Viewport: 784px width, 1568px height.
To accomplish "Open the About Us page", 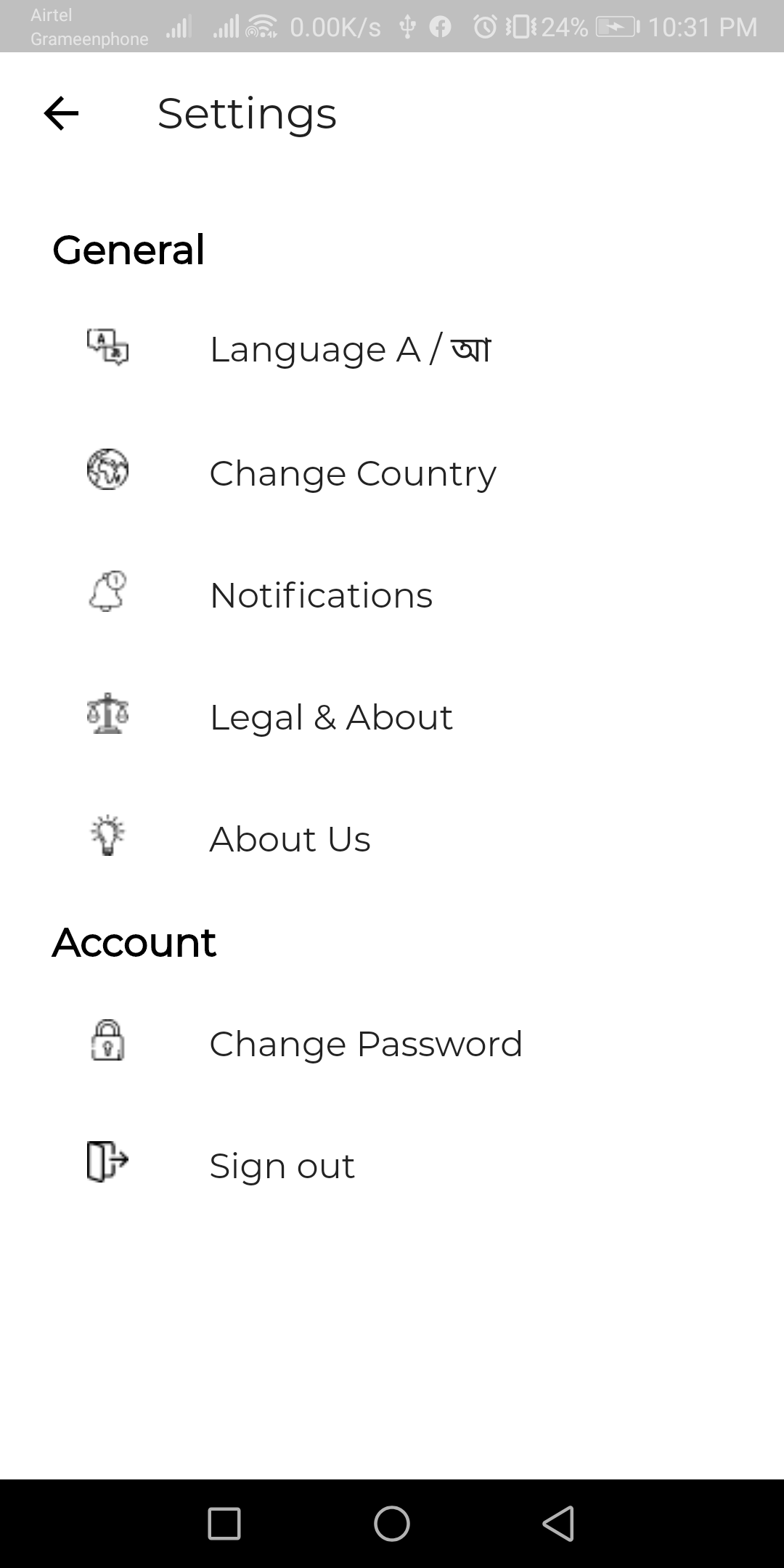I will tap(290, 838).
